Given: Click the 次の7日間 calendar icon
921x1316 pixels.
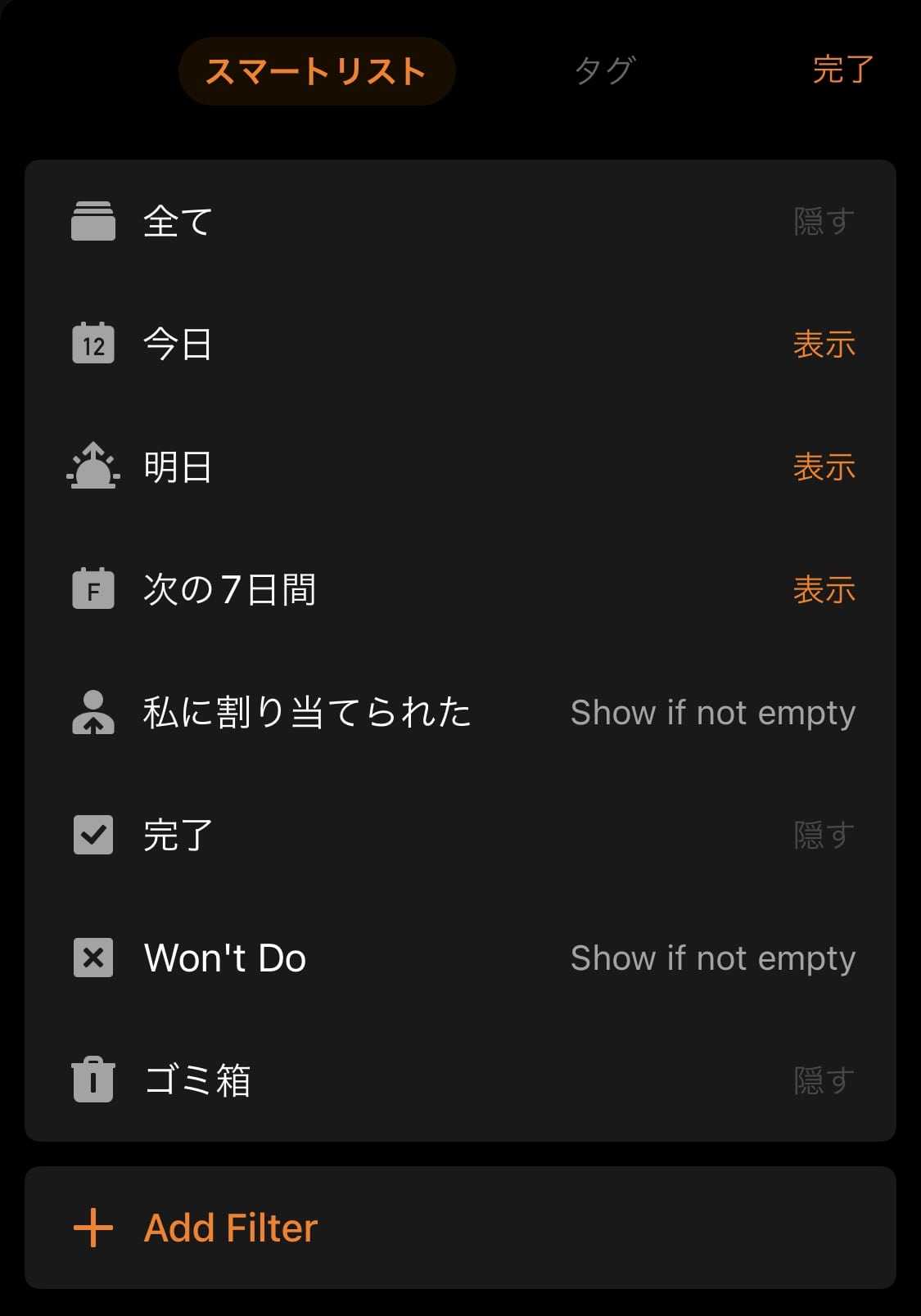Looking at the screenshot, I should [x=93, y=589].
